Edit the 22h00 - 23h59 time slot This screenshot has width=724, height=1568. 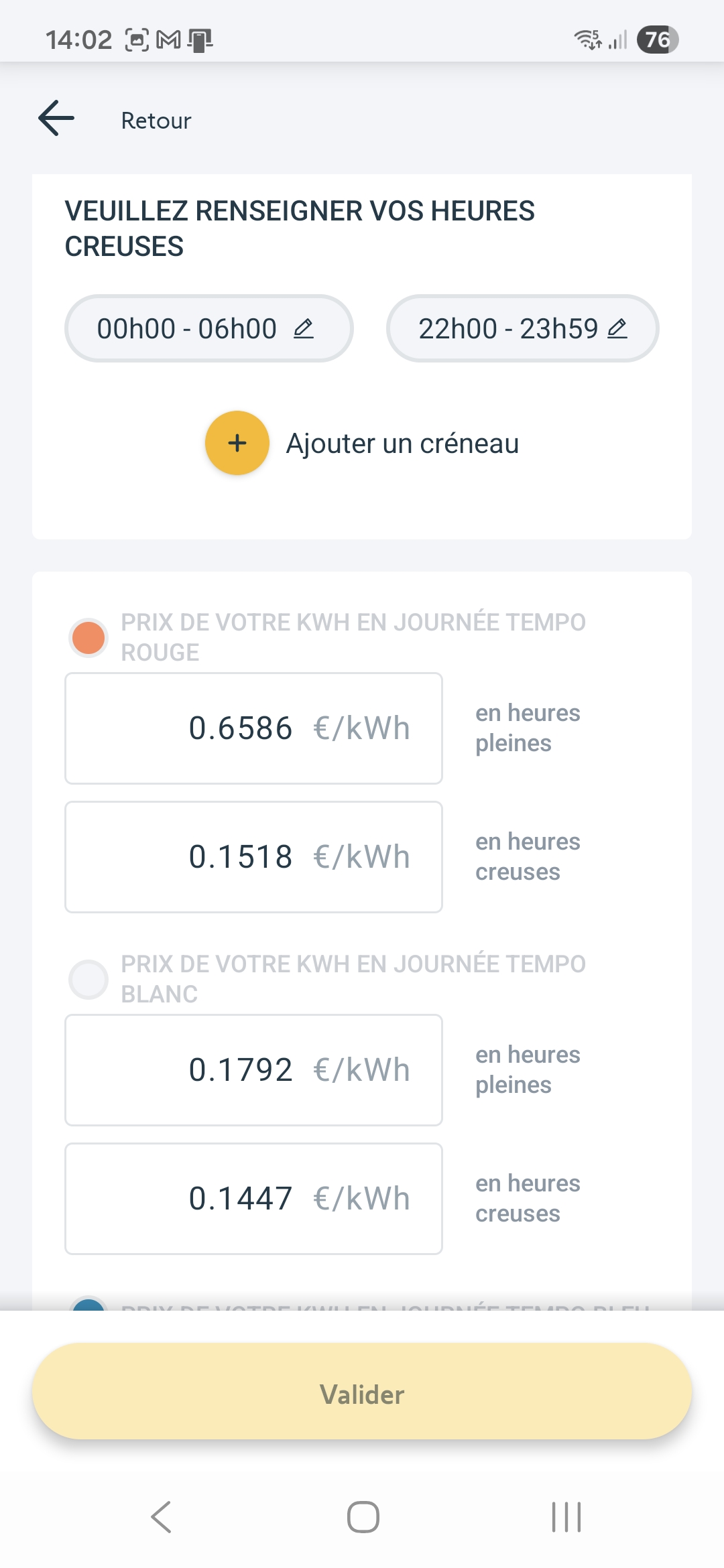pyautogui.click(x=522, y=328)
